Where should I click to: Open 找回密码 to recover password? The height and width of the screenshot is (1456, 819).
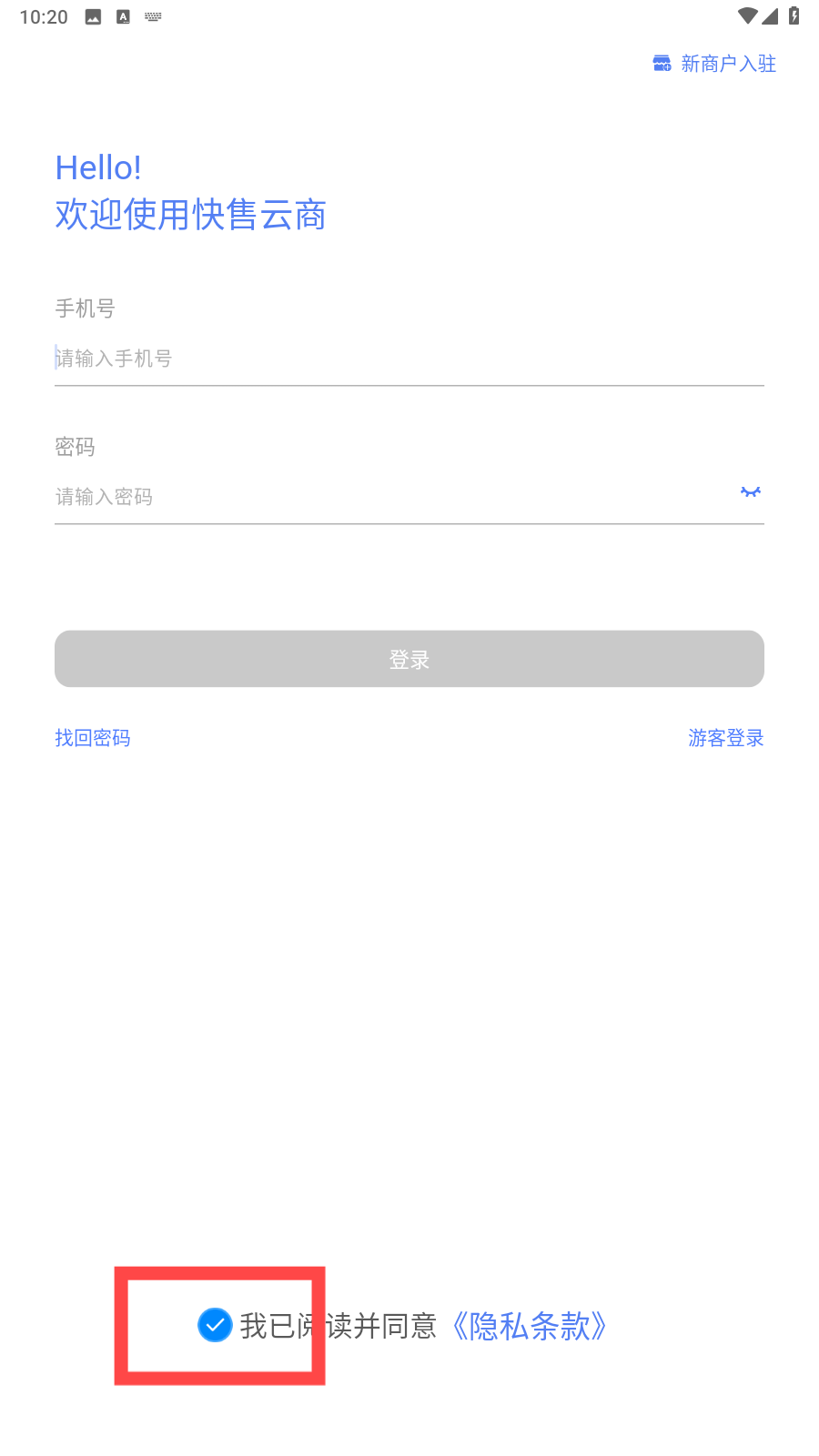93,738
